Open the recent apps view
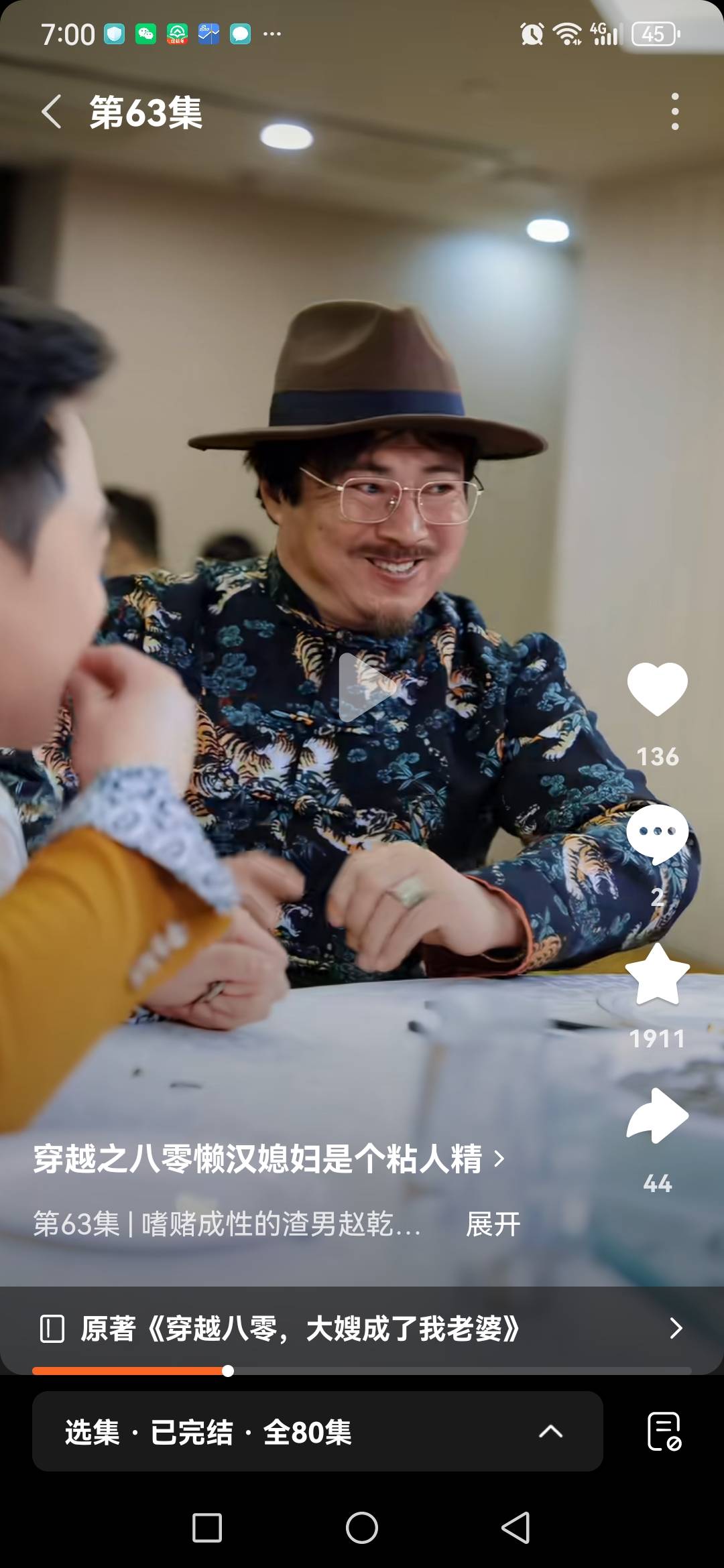The width and height of the screenshot is (724, 1568). tap(207, 1528)
